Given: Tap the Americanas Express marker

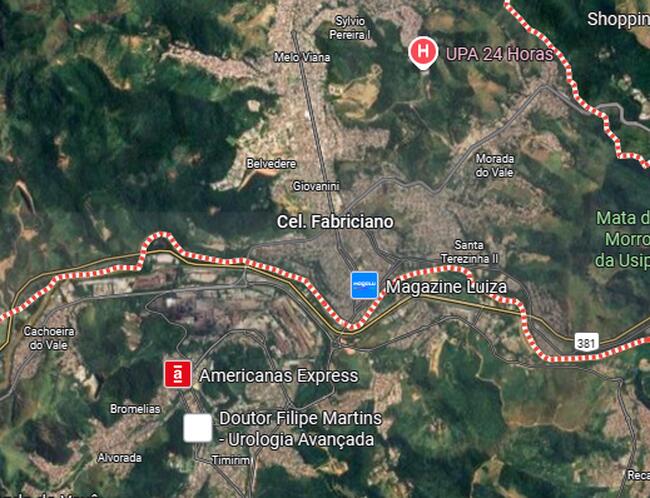Looking at the screenshot, I should [x=179, y=375].
